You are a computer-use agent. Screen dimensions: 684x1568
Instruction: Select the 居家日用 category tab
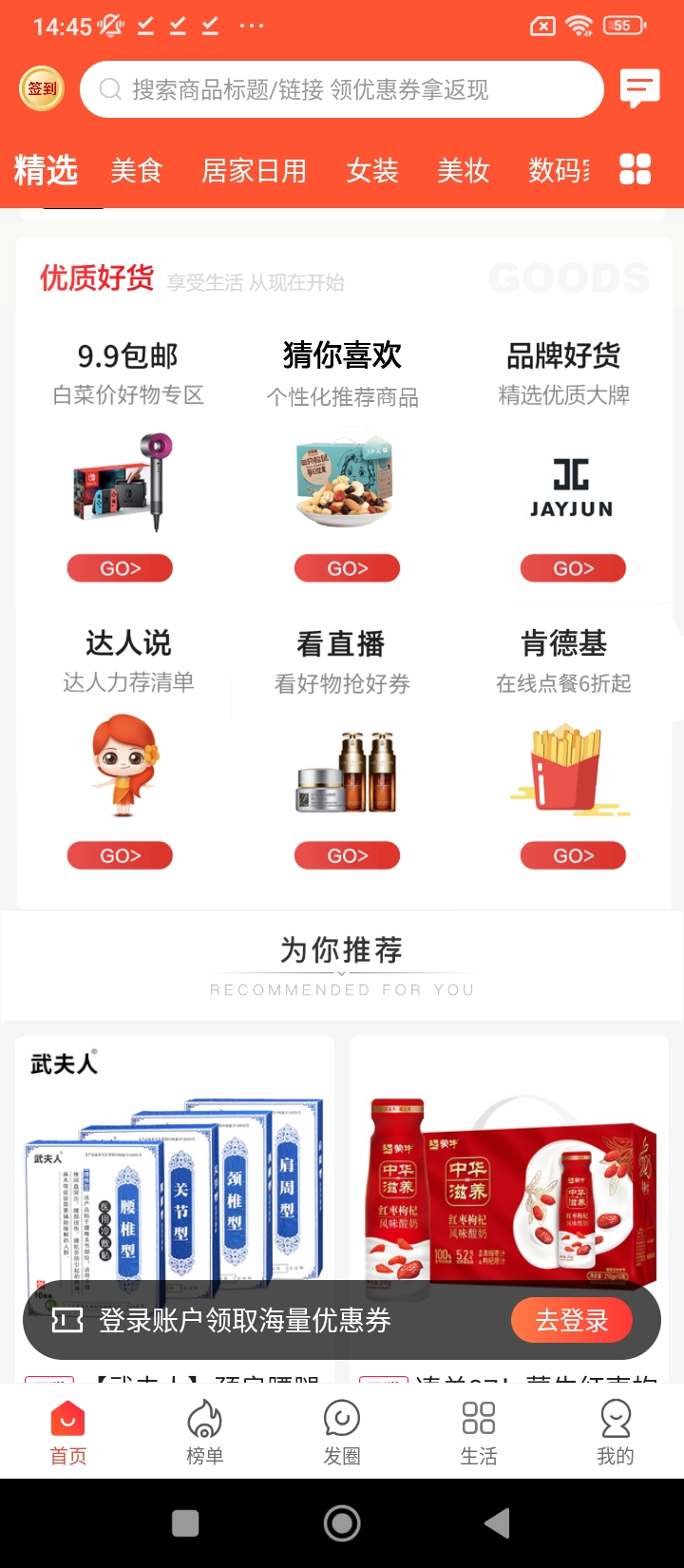click(254, 171)
